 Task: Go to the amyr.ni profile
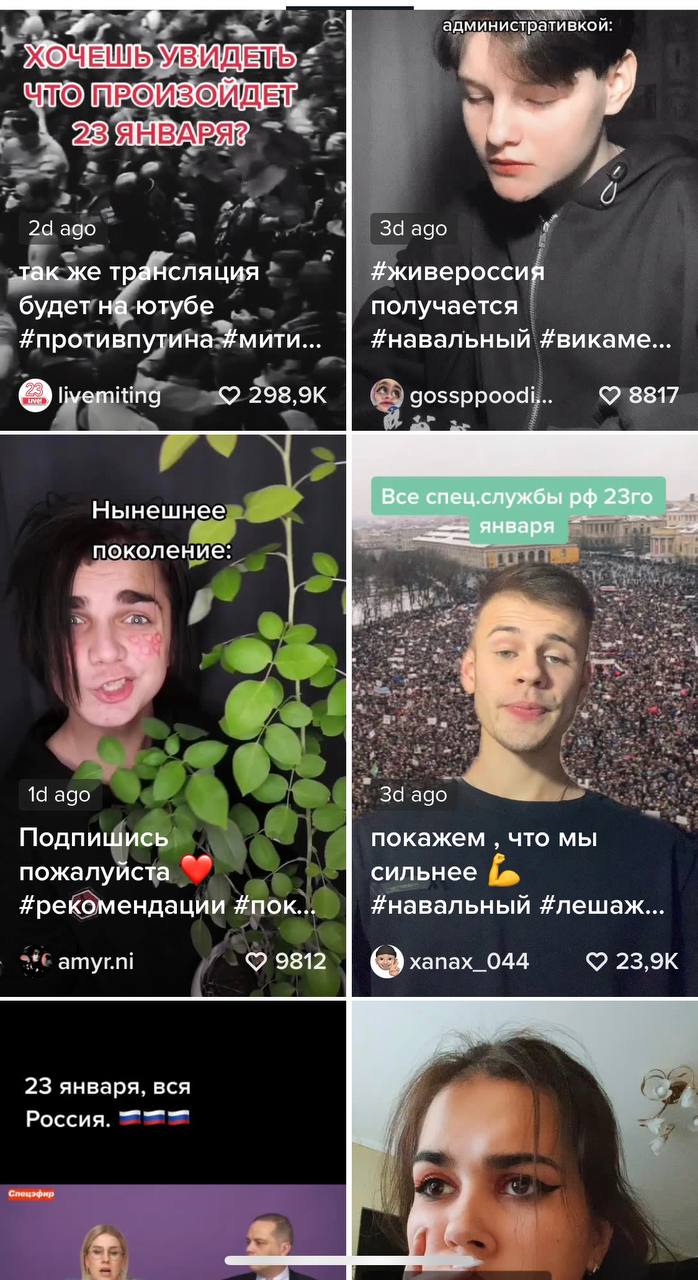pos(95,961)
